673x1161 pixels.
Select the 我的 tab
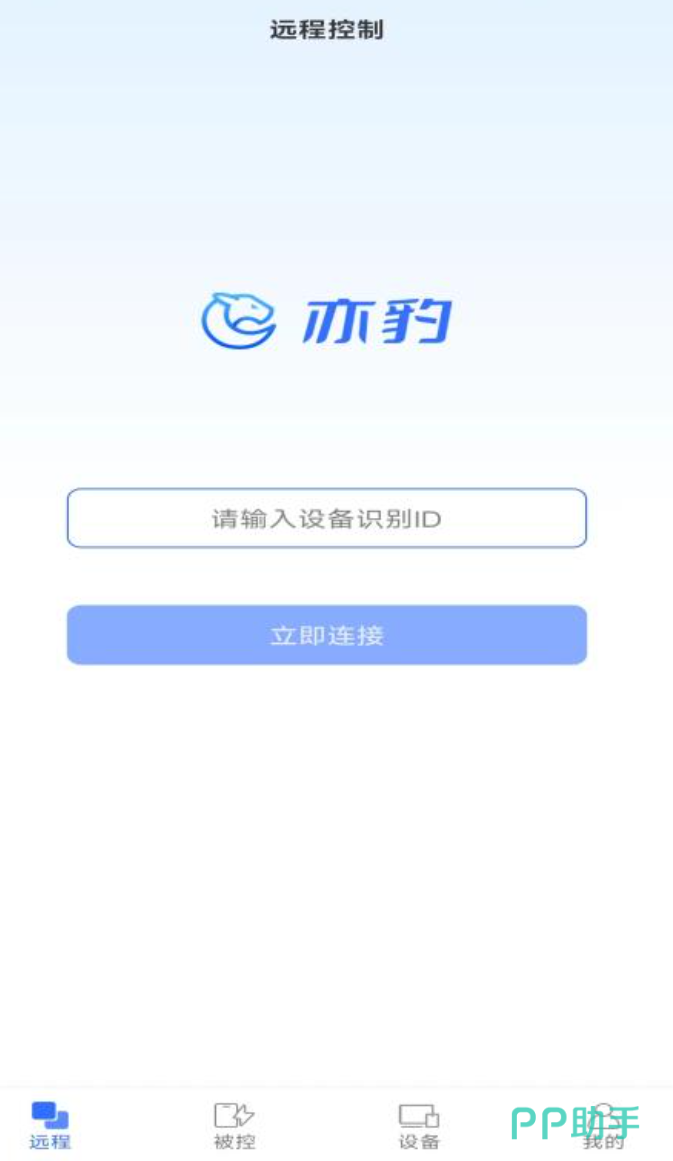pyautogui.click(x=603, y=1126)
